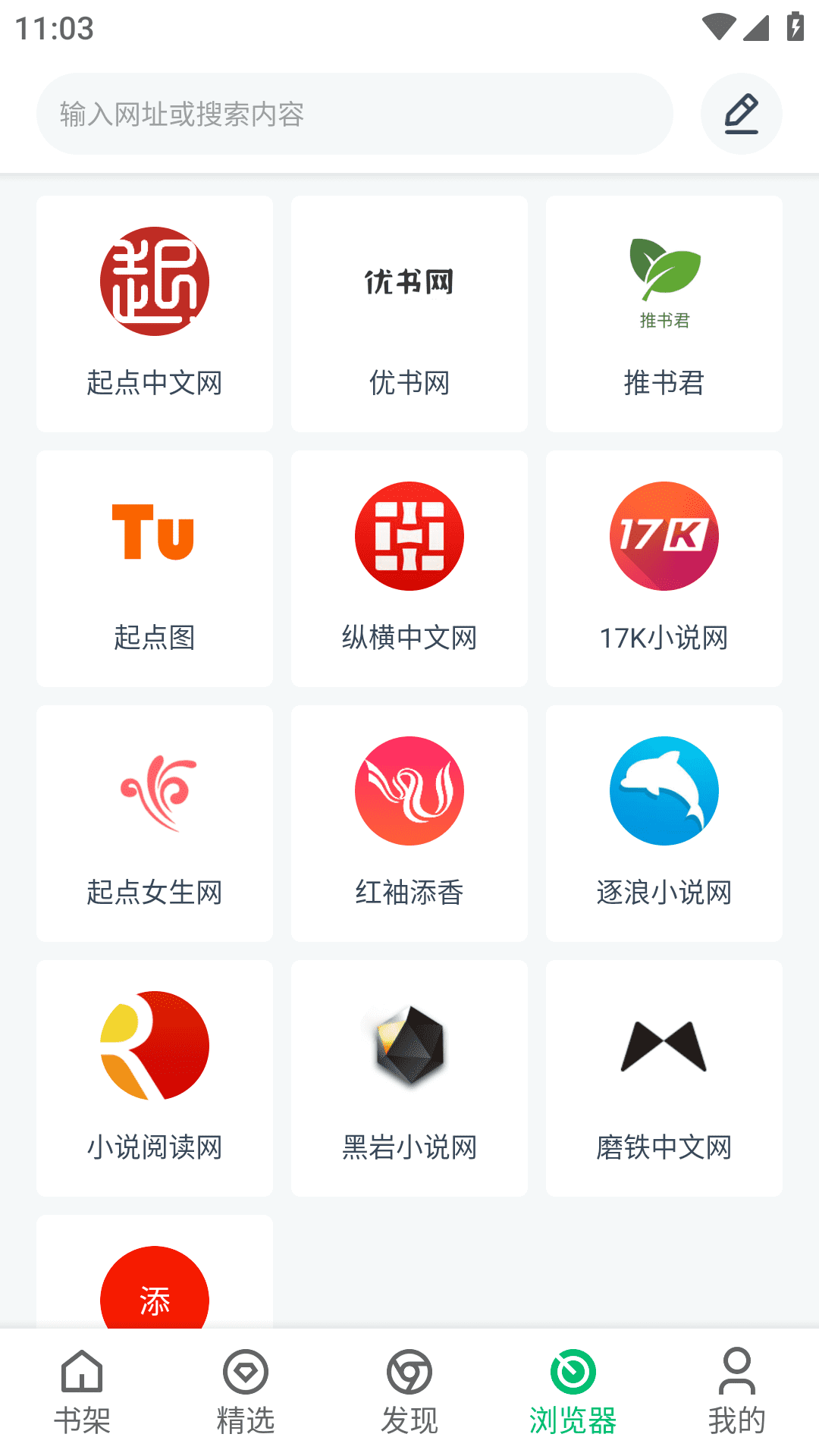Open the 17K小说网 site tile
Image resolution: width=819 pixels, height=1456 pixels.
point(664,569)
